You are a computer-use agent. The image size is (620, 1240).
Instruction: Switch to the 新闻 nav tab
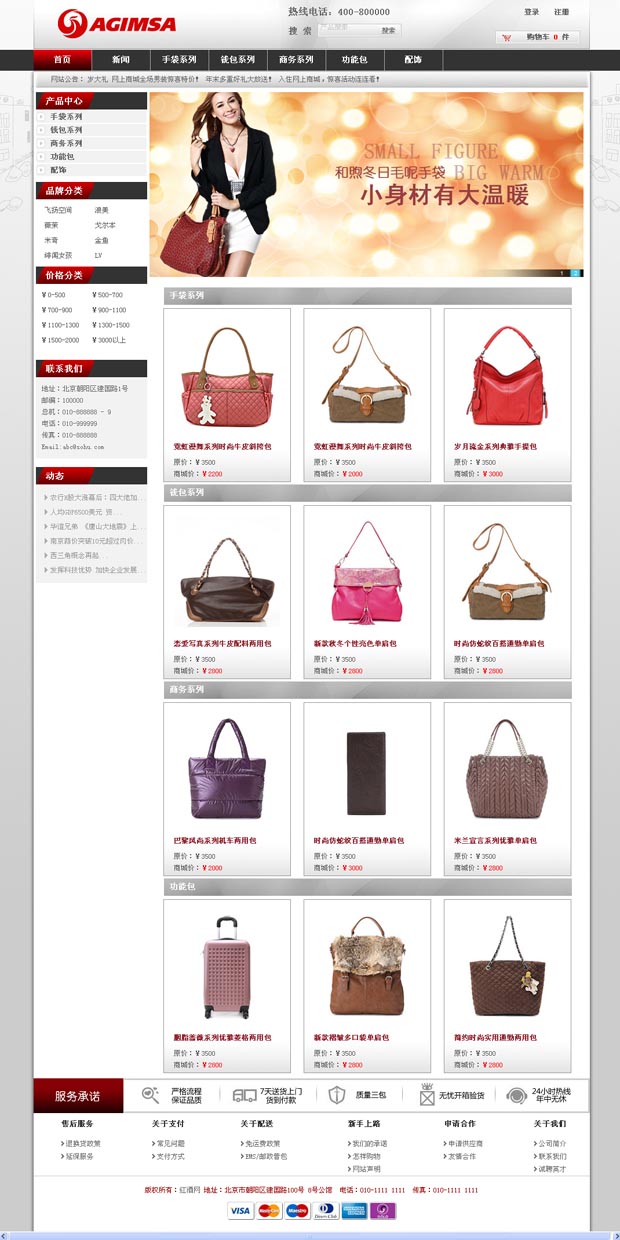[x=121, y=60]
